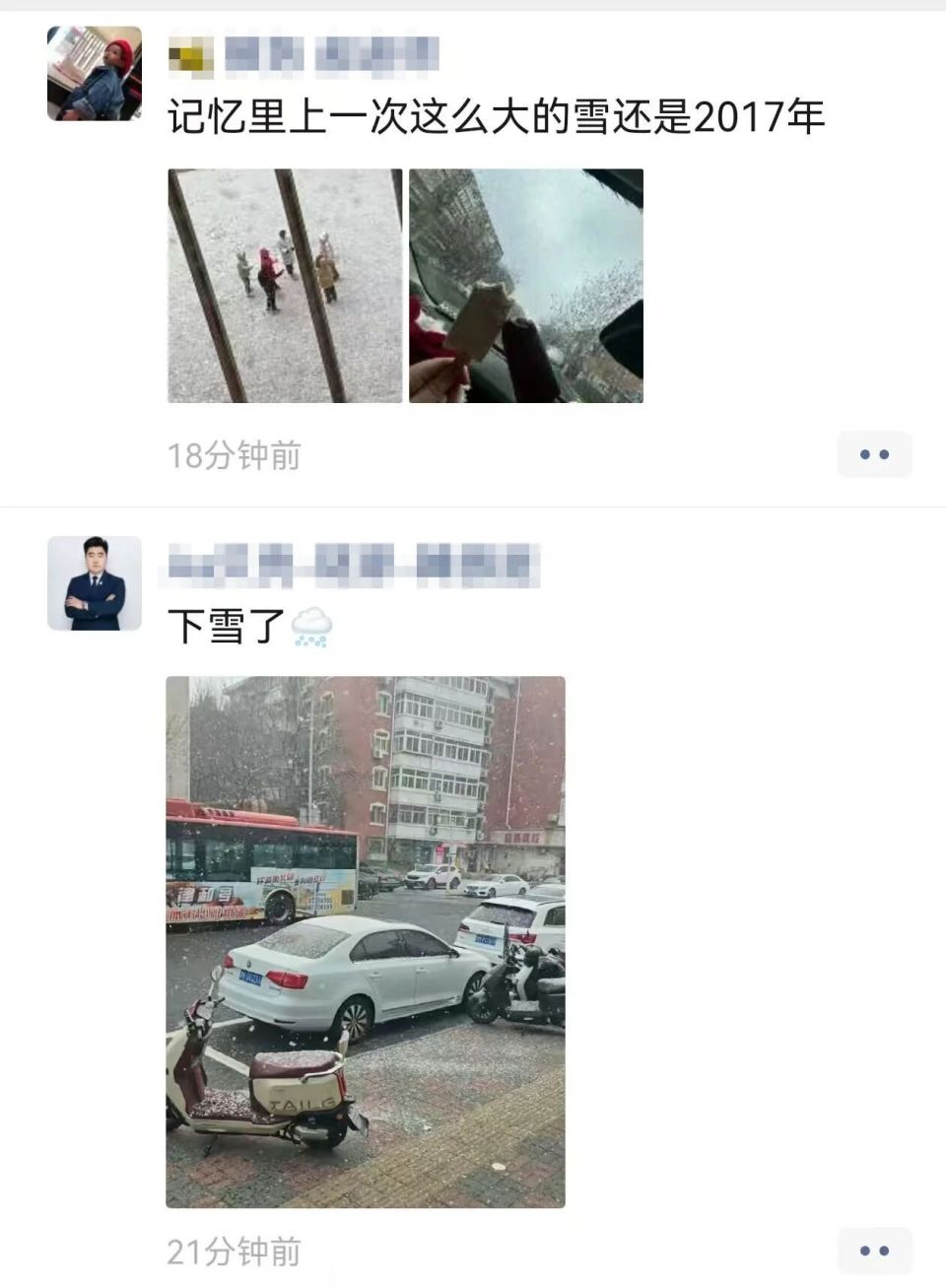Screen dimensions: 946x1288
Task: Open the windshield scraping photo
Action: [526, 284]
